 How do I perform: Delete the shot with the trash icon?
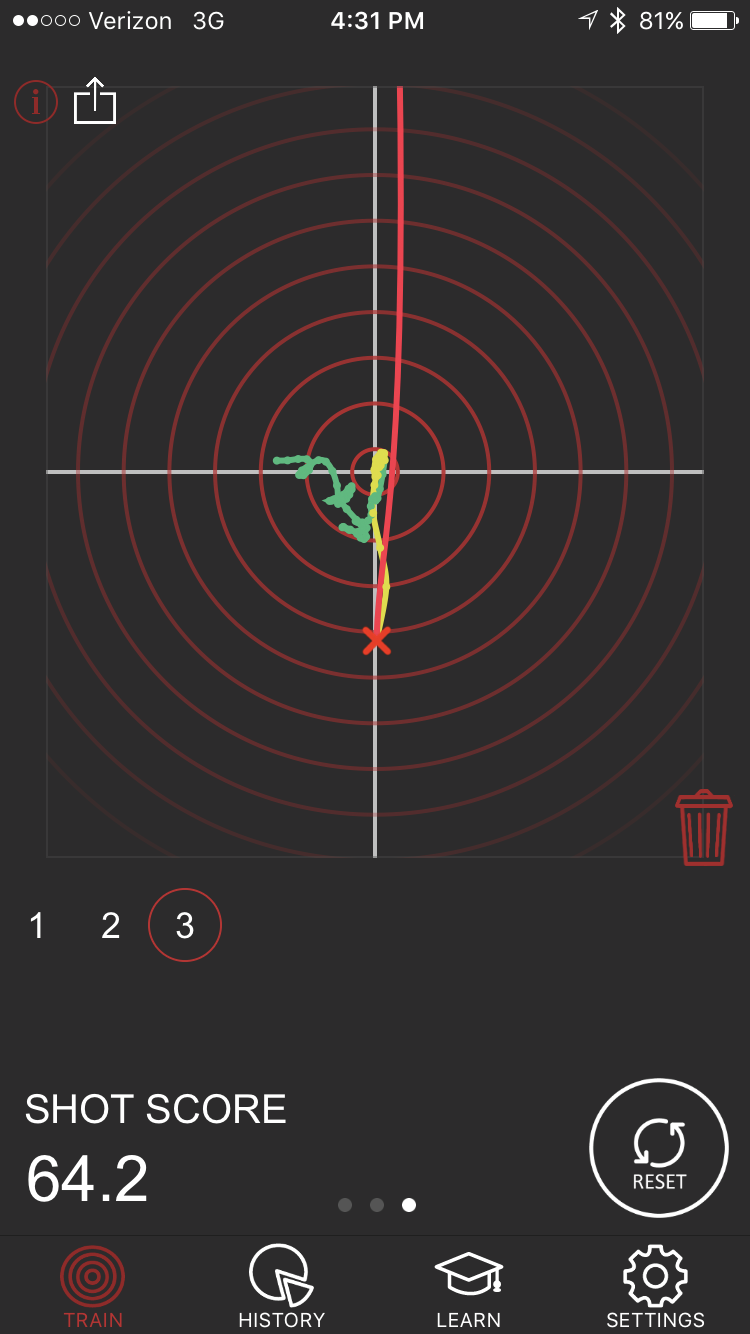[703, 828]
